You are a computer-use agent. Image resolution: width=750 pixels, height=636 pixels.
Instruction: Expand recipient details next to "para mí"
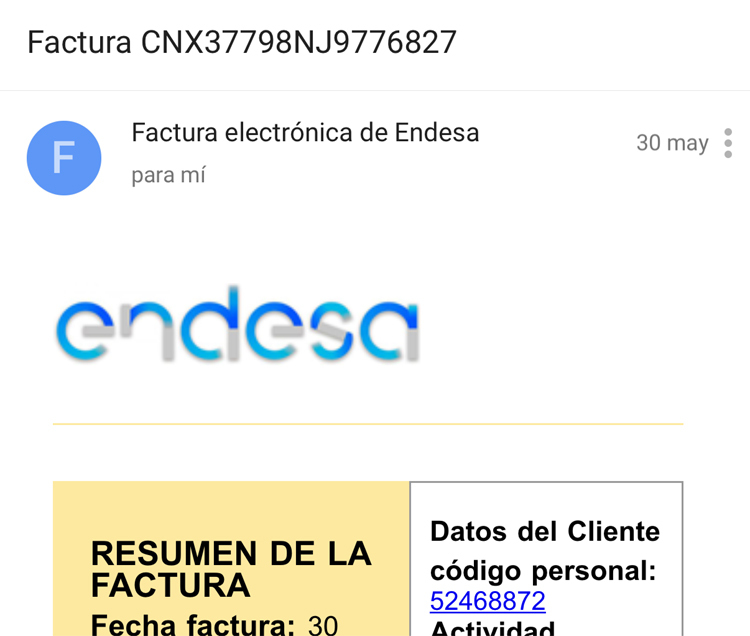[x=168, y=176]
